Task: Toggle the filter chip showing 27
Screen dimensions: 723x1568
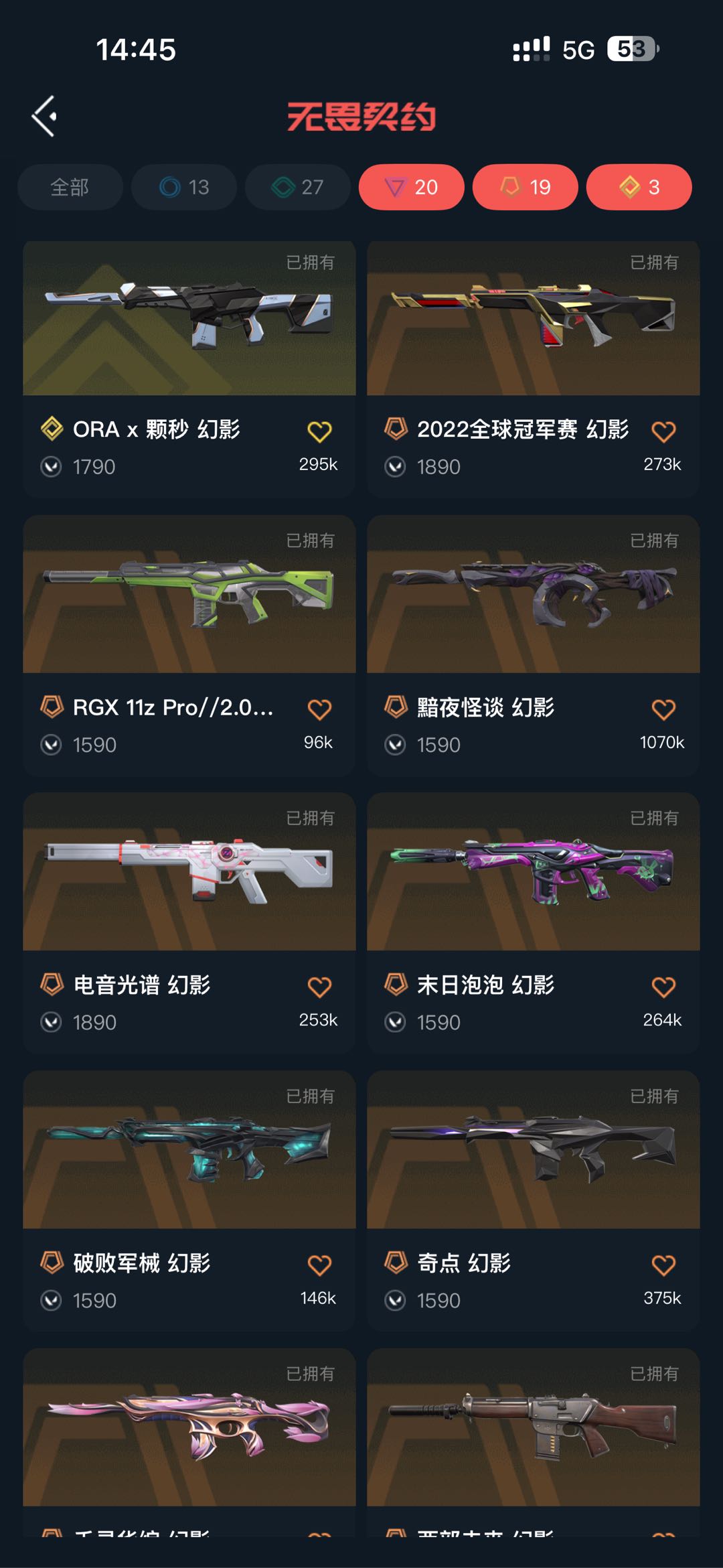Action: 298,187
